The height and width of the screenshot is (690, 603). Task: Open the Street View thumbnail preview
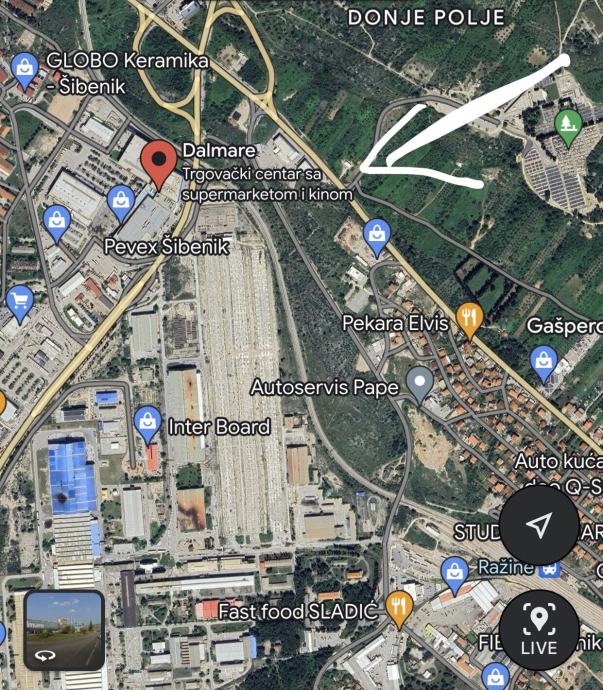point(63,630)
